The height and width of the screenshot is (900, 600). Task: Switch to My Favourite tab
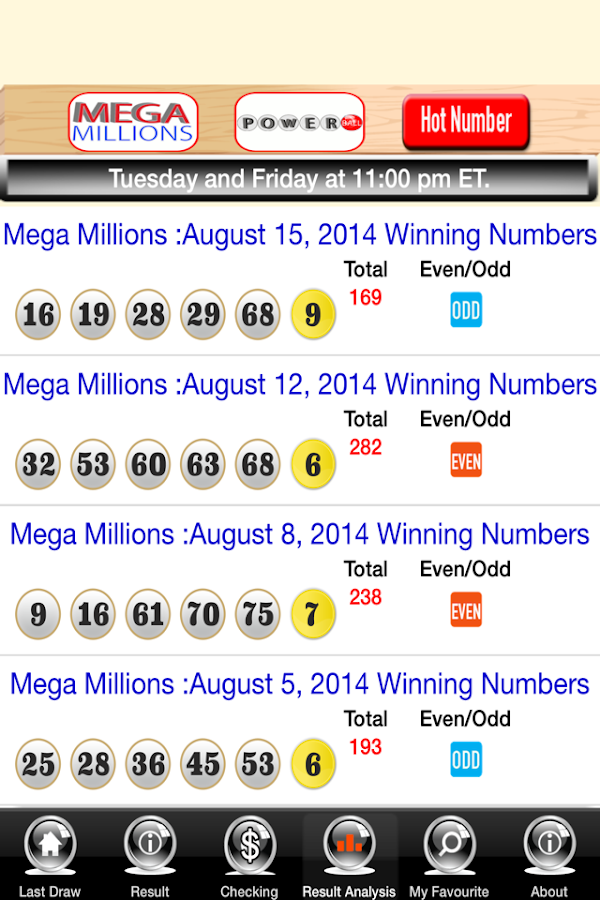[x=449, y=855]
